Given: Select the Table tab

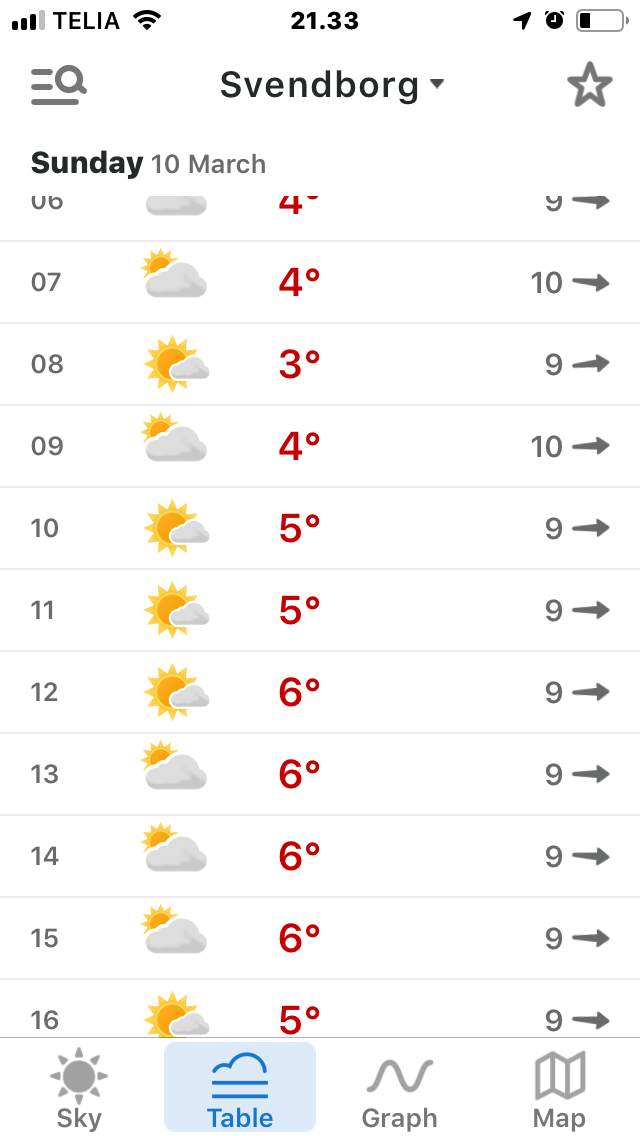Looking at the screenshot, I should (240, 1090).
